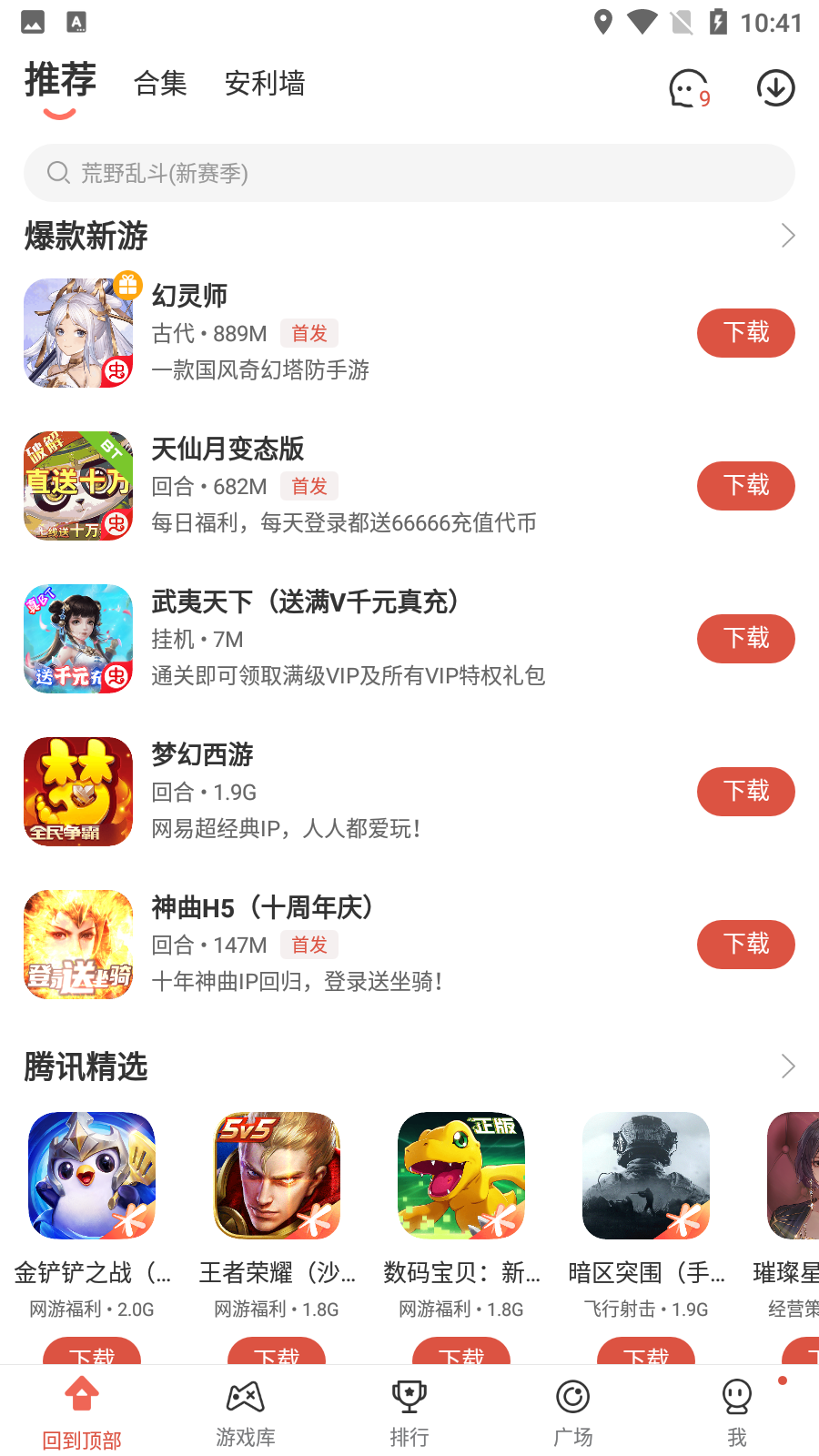Download 梦幻西游

745,792
